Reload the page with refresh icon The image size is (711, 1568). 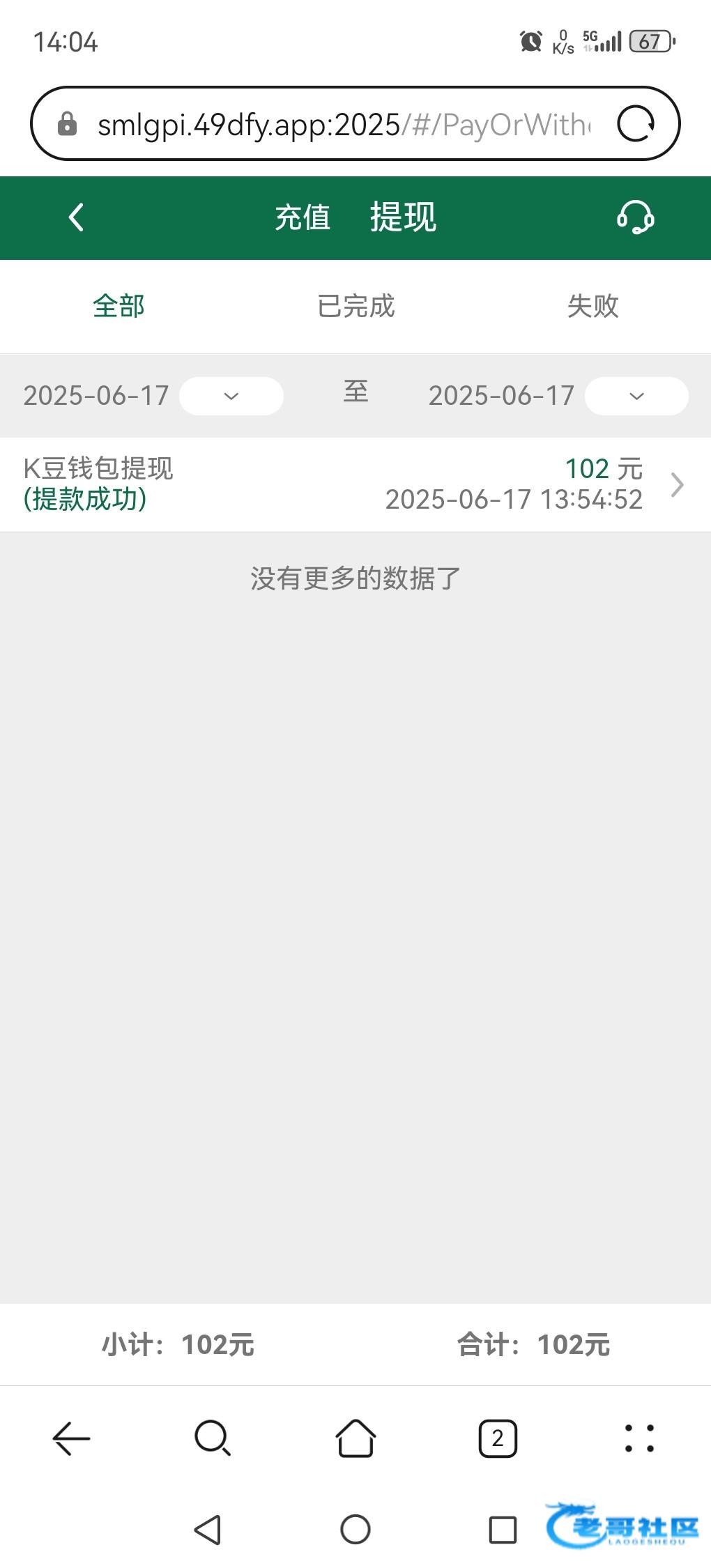pyautogui.click(x=636, y=125)
